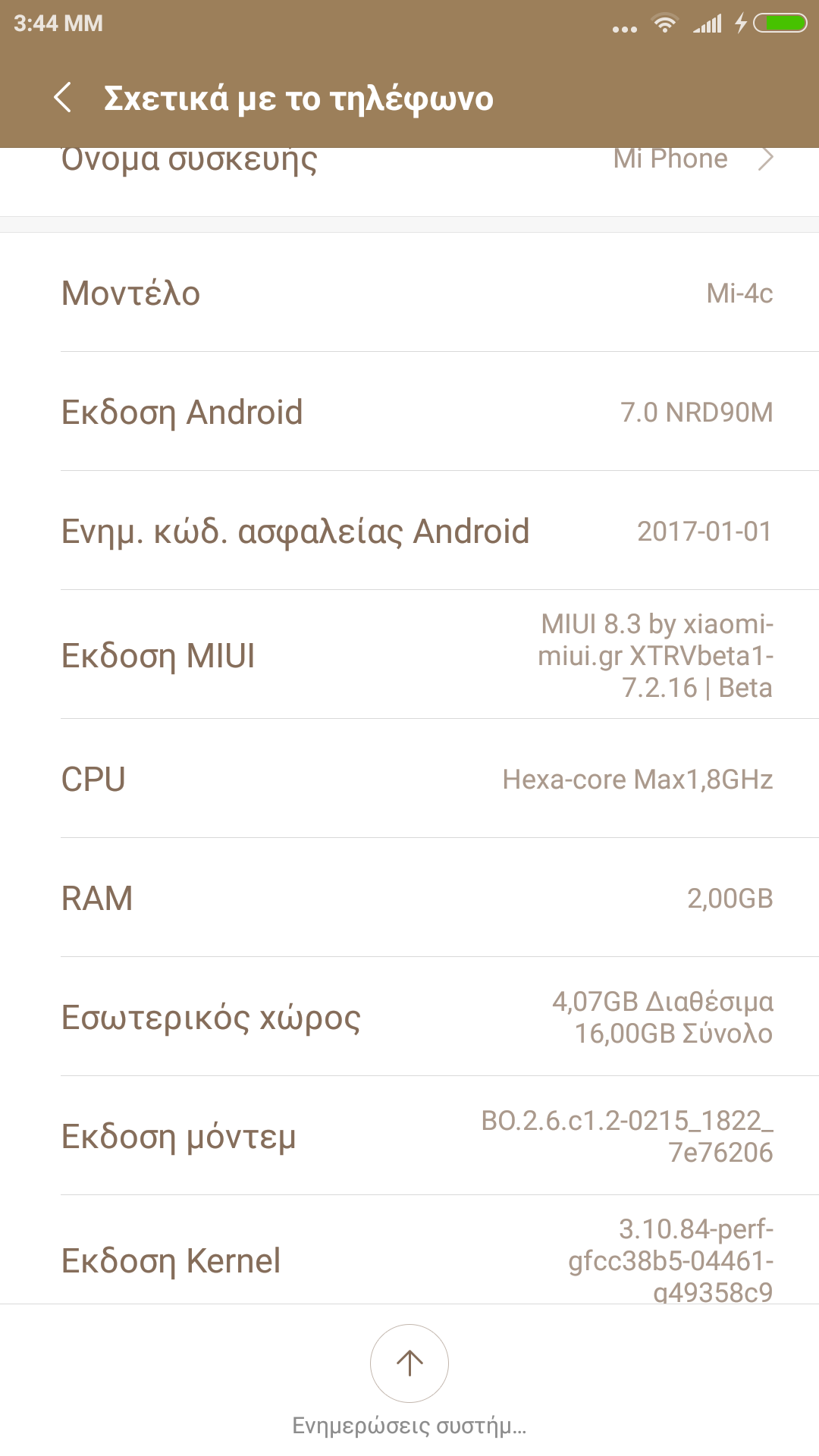Go back from Σχετικά με το τηλέφωνο
819x1456 pixels.
click(x=64, y=98)
